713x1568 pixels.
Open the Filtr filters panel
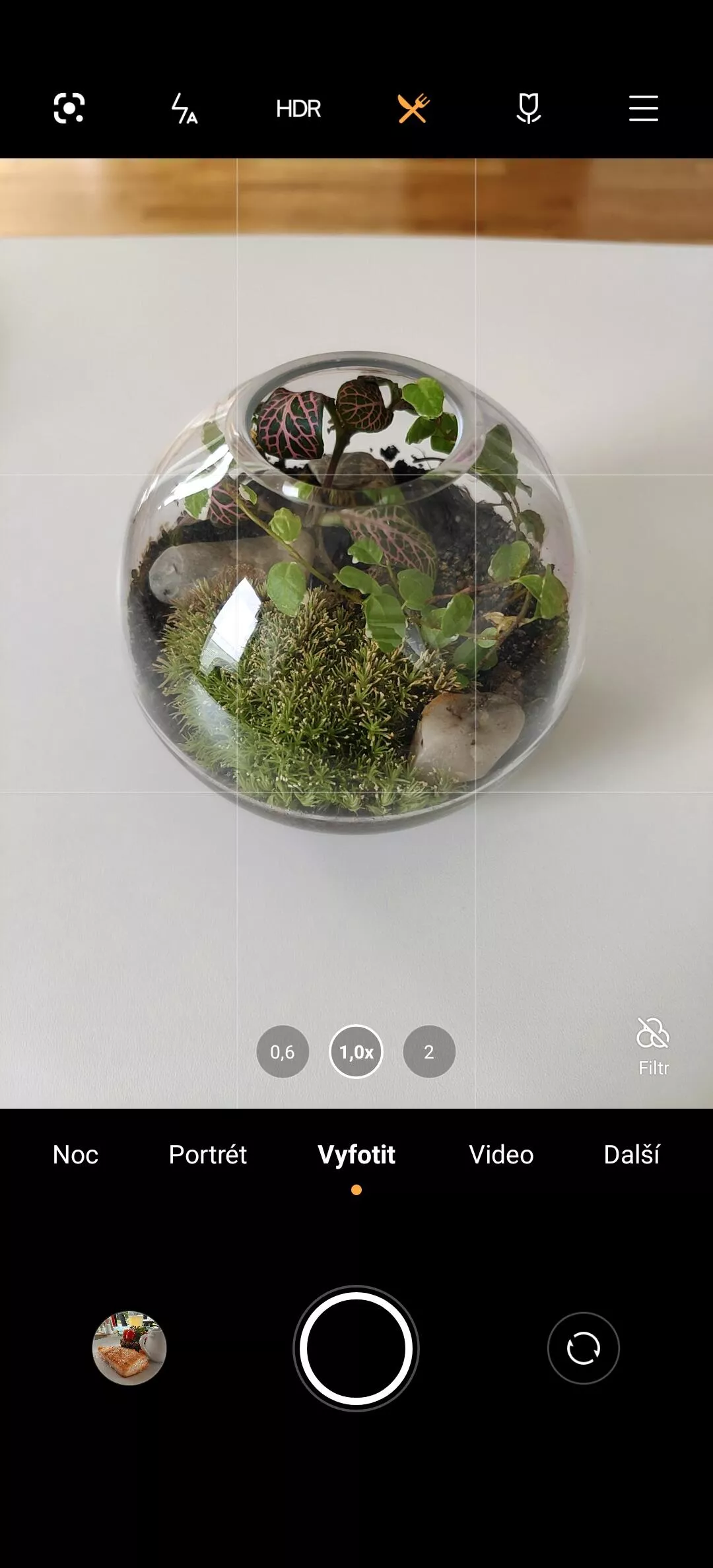pos(653,1047)
